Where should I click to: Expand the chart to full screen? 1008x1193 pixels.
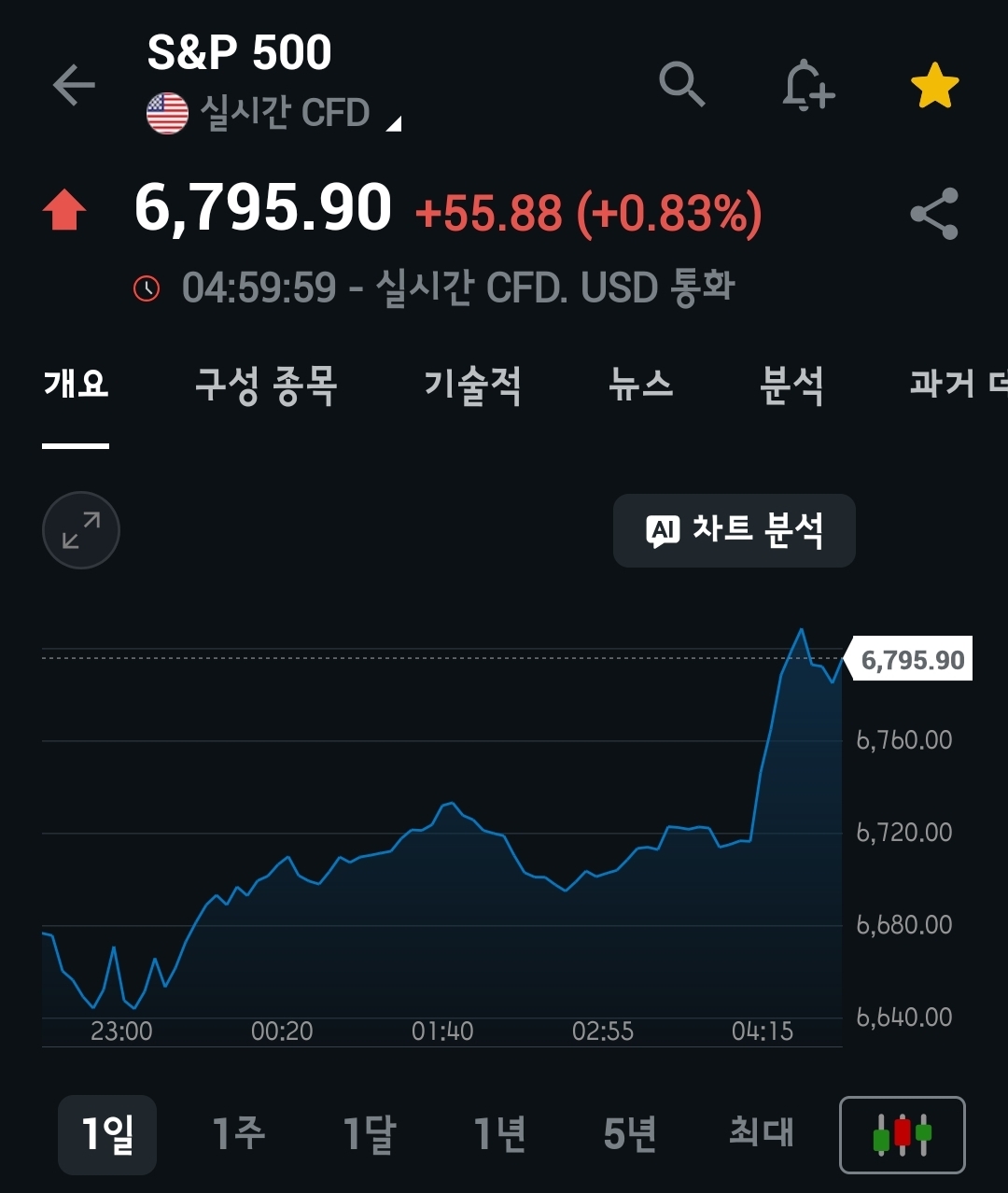81,530
